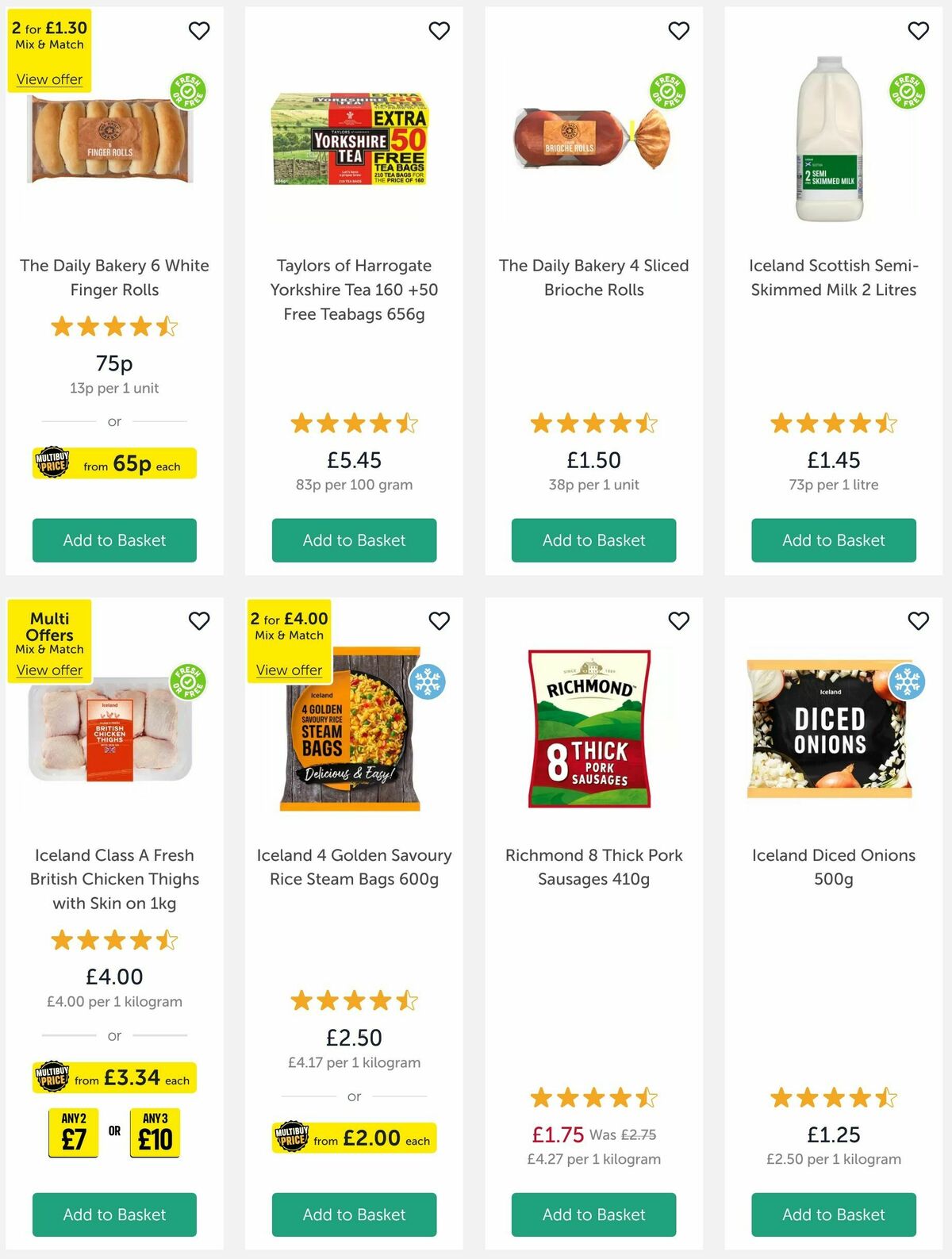This screenshot has height=1259, width=952.
Task: Add Yorkshire Tea to basket
Action: pos(353,540)
